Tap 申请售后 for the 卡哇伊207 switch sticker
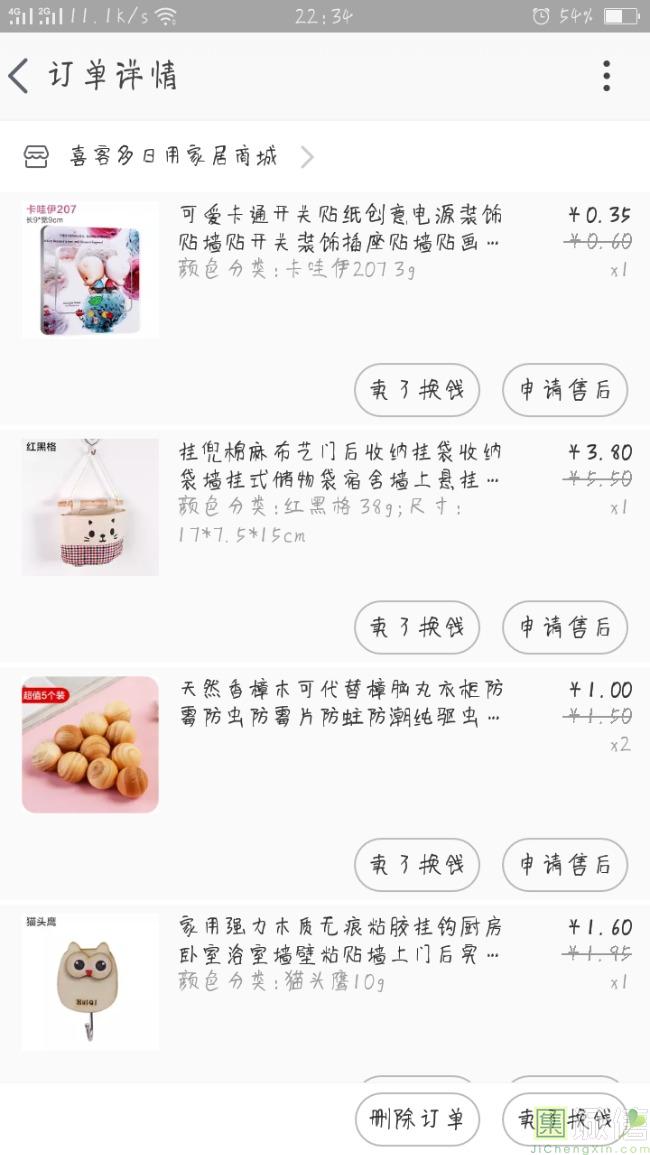The height and width of the screenshot is (1155, 650). (564, 390)
